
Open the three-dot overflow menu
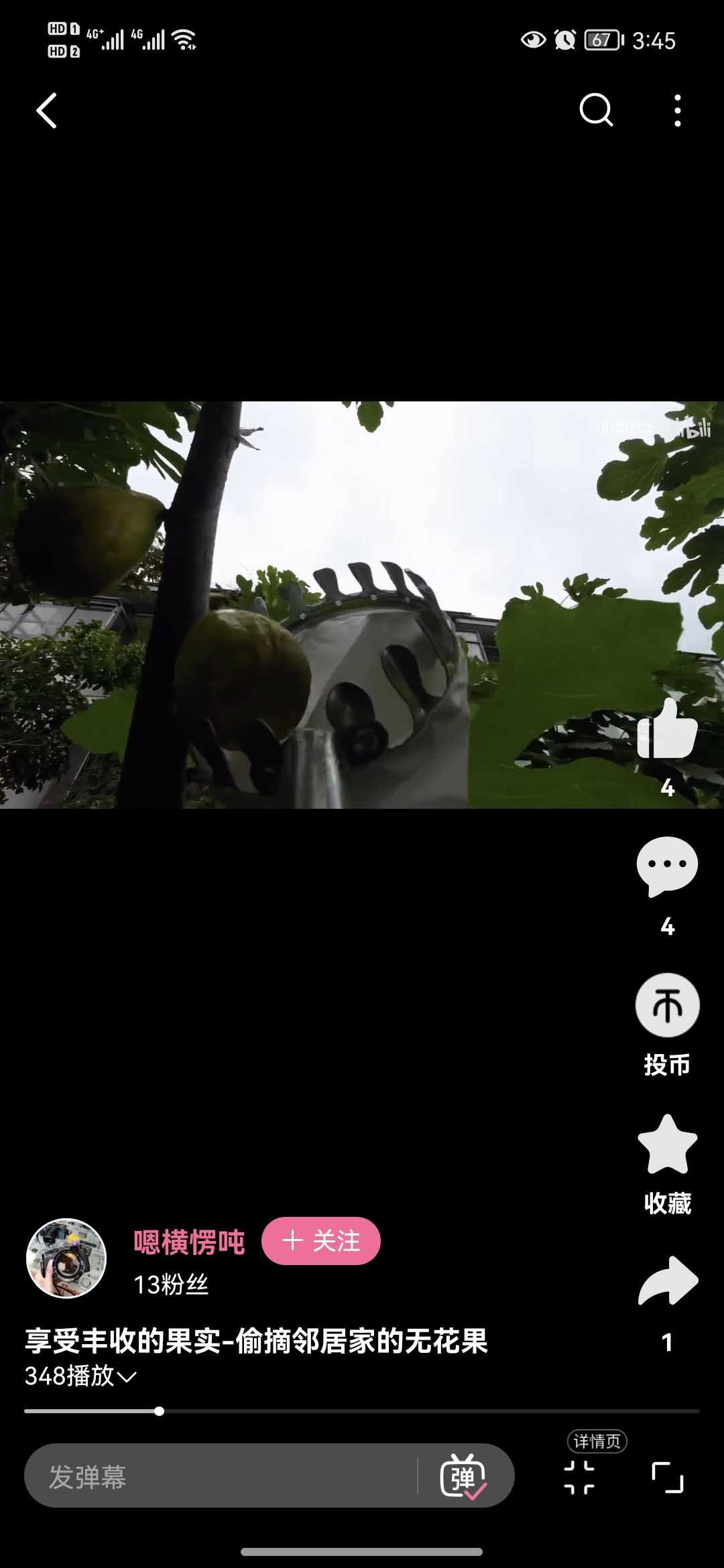pos(678,111)
